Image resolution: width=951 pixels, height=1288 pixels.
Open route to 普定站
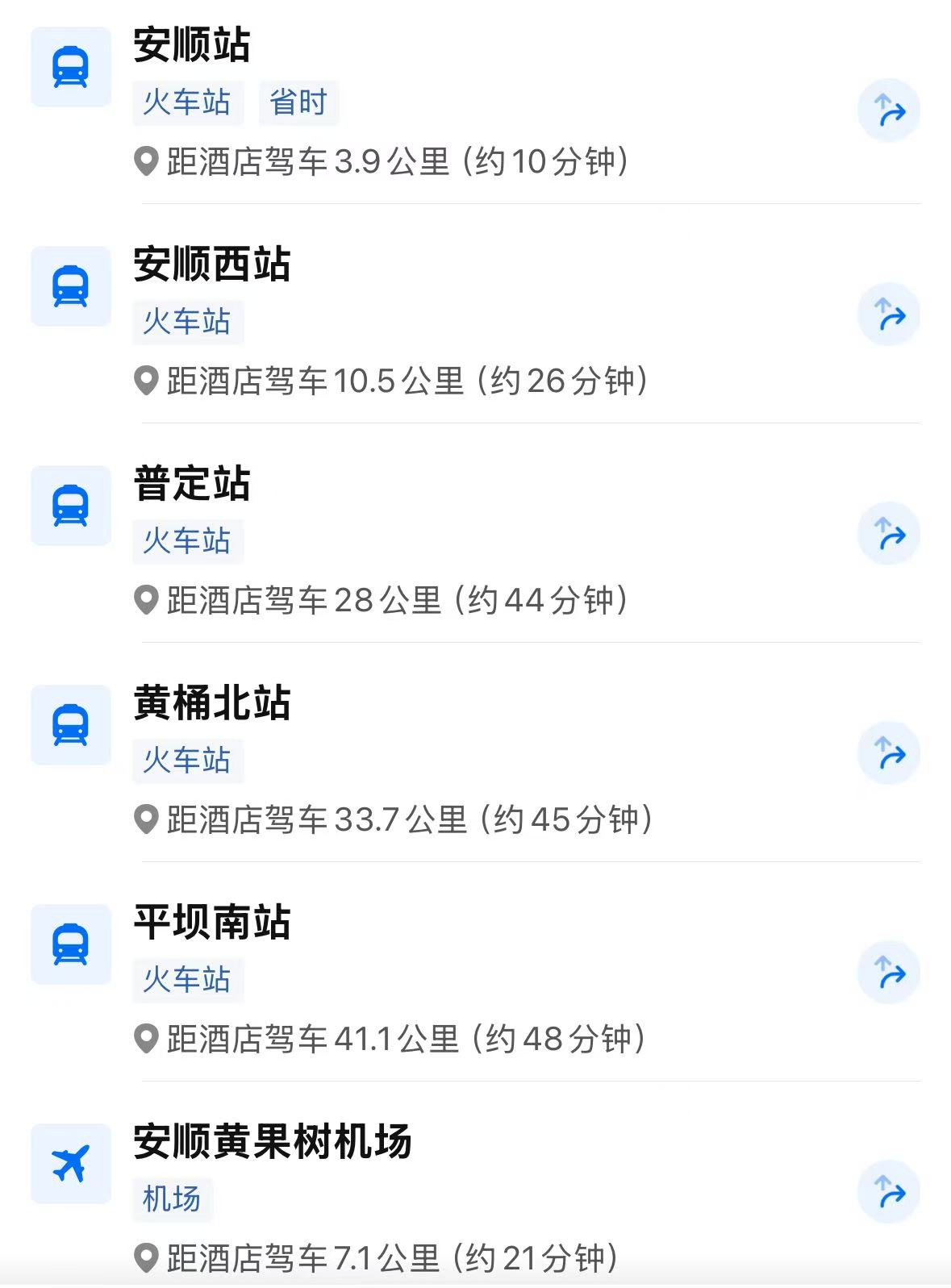coord(889,534)
